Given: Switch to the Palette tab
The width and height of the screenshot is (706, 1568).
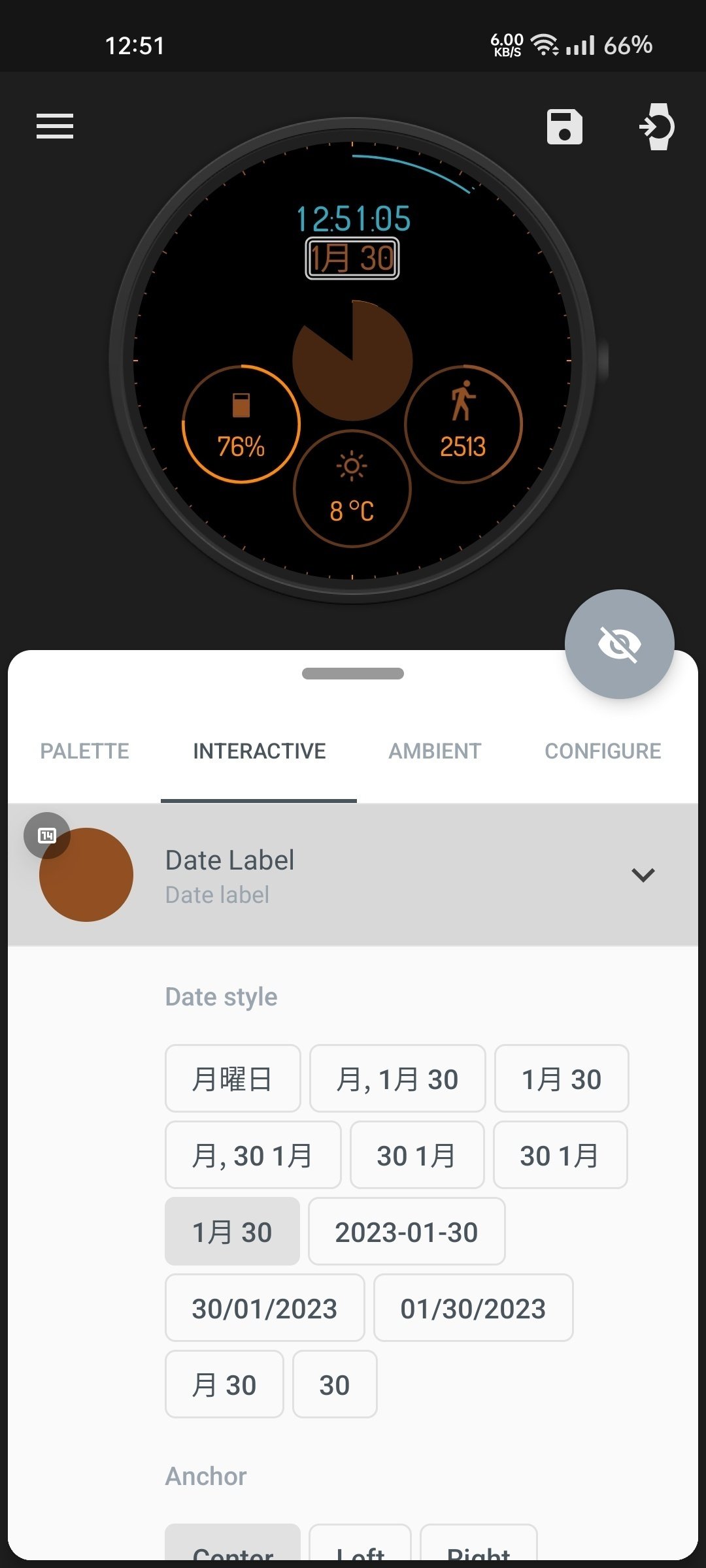Looking at the screenshot, I should pyautogui.click(x=85, y=751).
